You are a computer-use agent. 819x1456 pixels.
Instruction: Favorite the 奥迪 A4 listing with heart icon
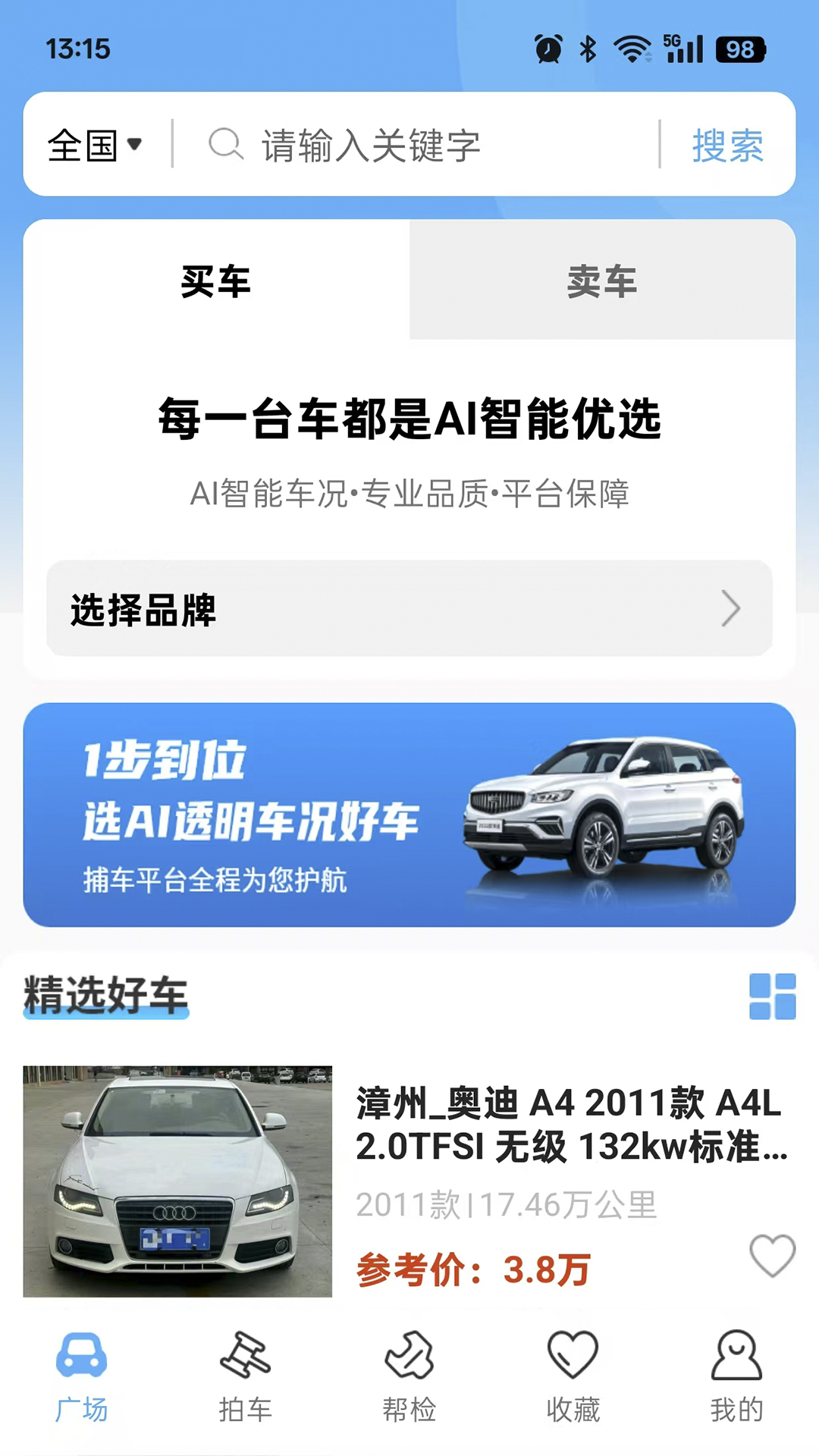pos(772,1255)
